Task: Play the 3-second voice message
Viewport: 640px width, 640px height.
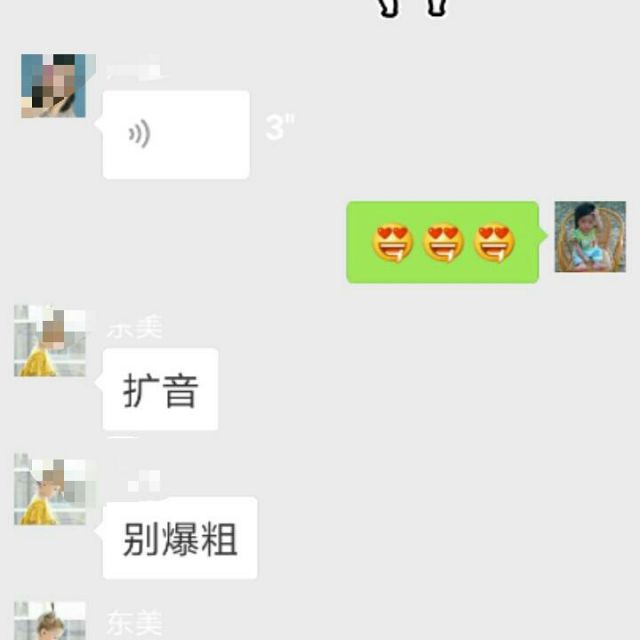Action: tap(175, 135)
